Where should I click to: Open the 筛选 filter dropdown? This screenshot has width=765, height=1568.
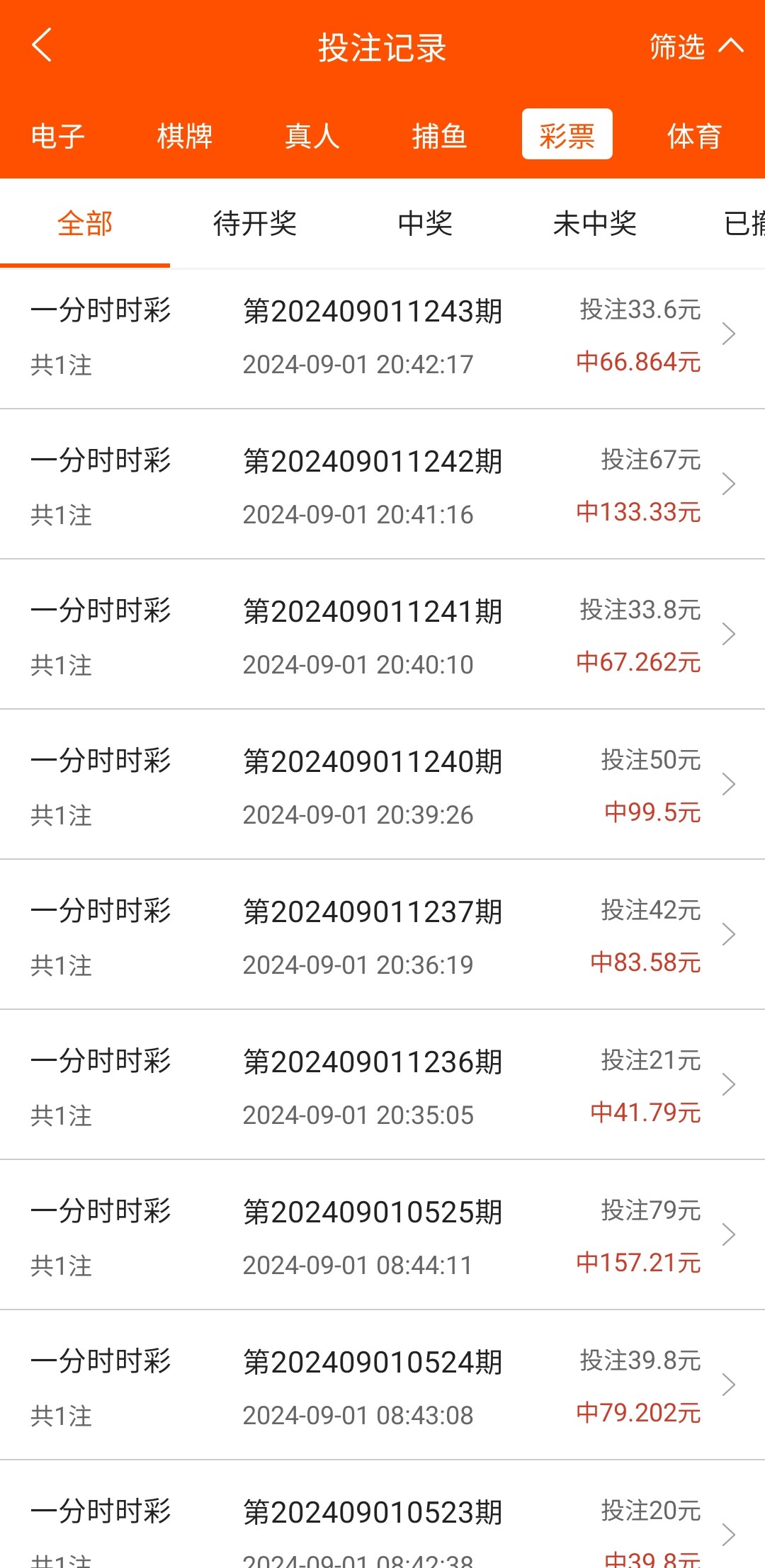(x=696, y=47)
